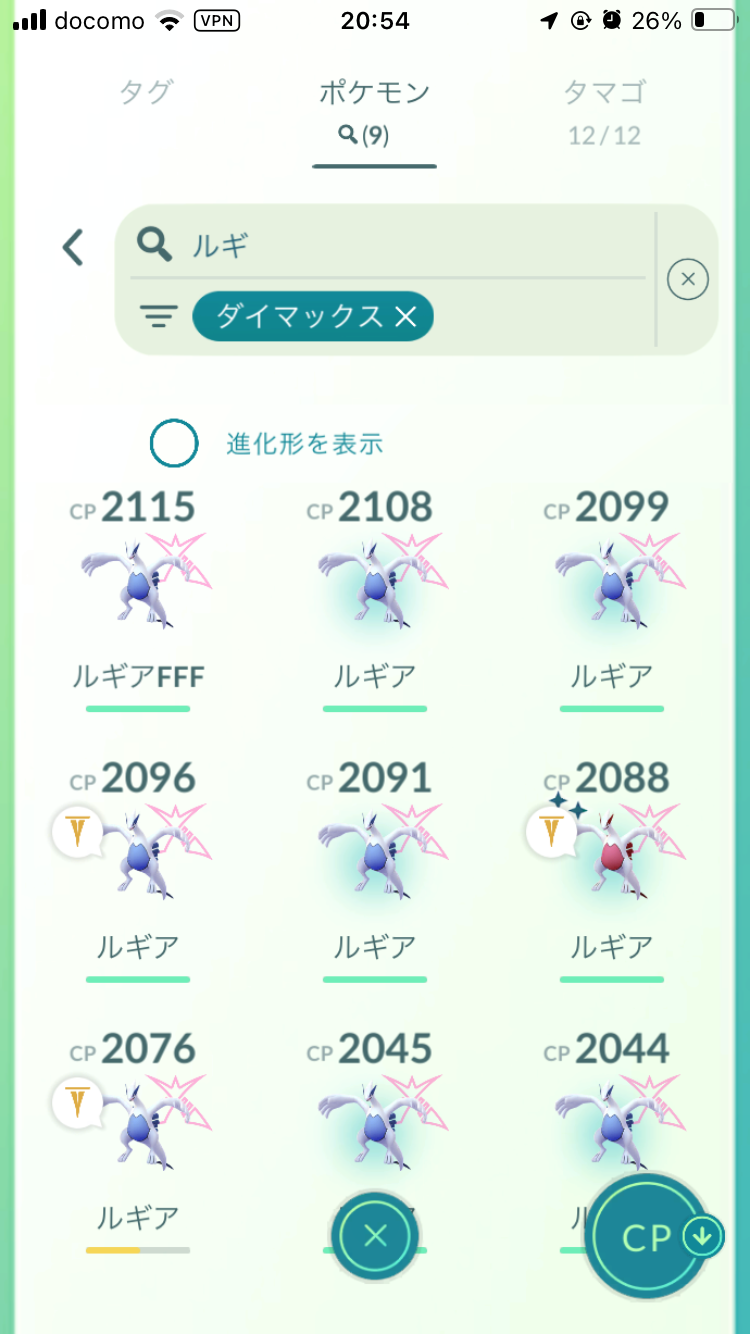The width and height of the screenshot is (750, 1334).
Task: Edit the ルギ search field
Action: [x=400, y=243]
